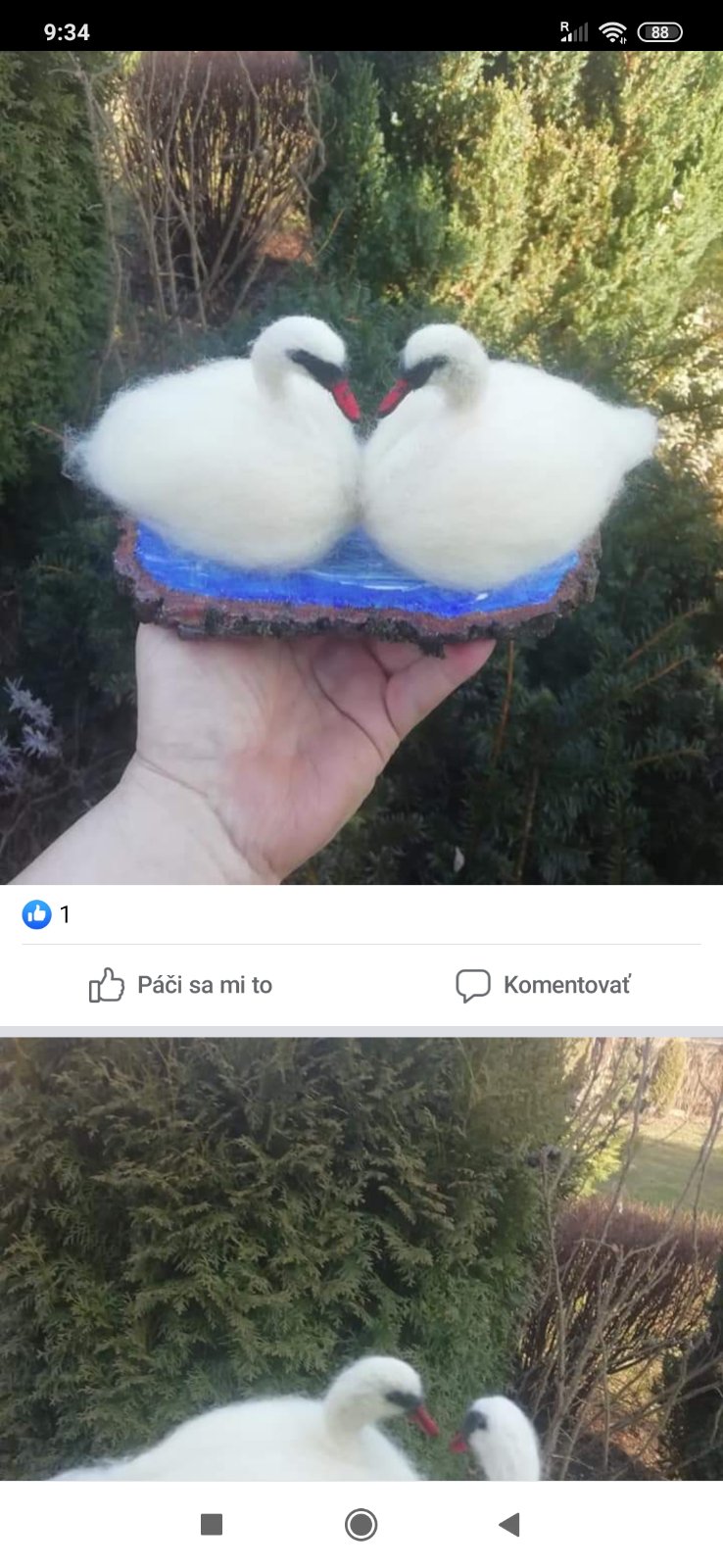Open the top photo of two felted swans
723x1568 pixels.
pyautogui.click(x=361, y=467)
